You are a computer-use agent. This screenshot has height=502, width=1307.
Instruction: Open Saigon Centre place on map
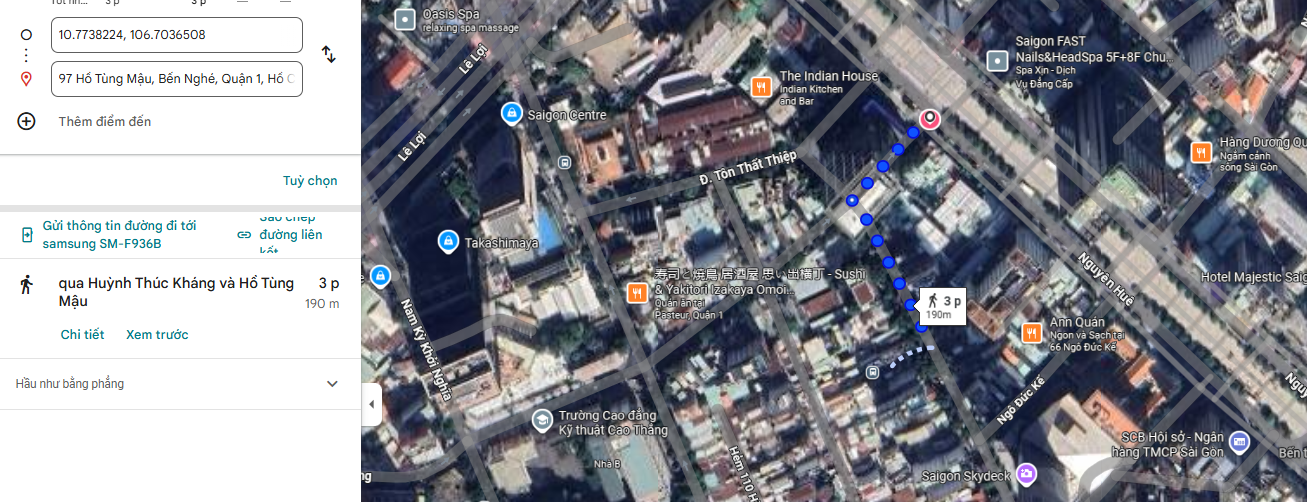click(x=512, y=115)
